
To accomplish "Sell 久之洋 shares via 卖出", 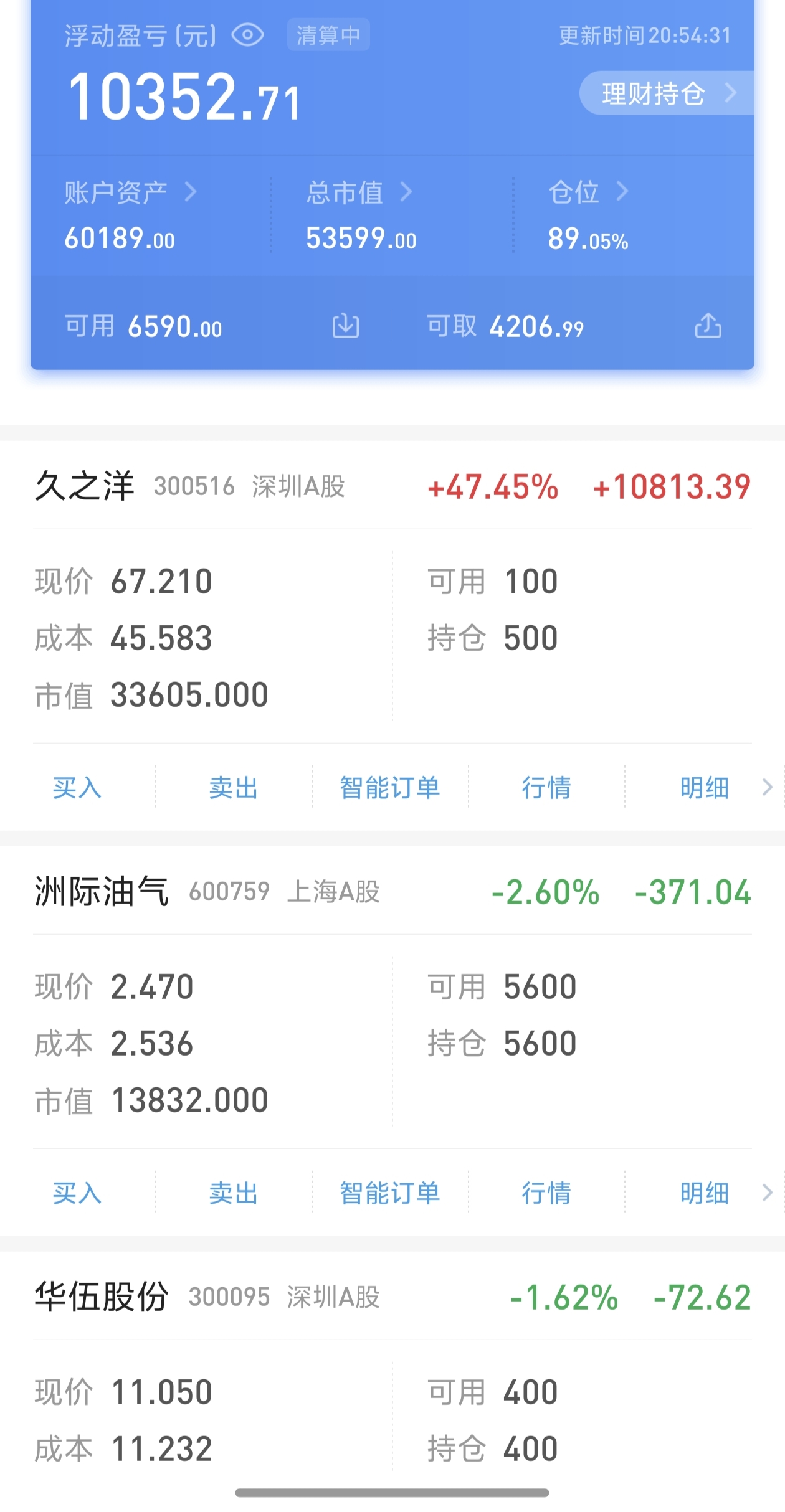I will point(234,788).
